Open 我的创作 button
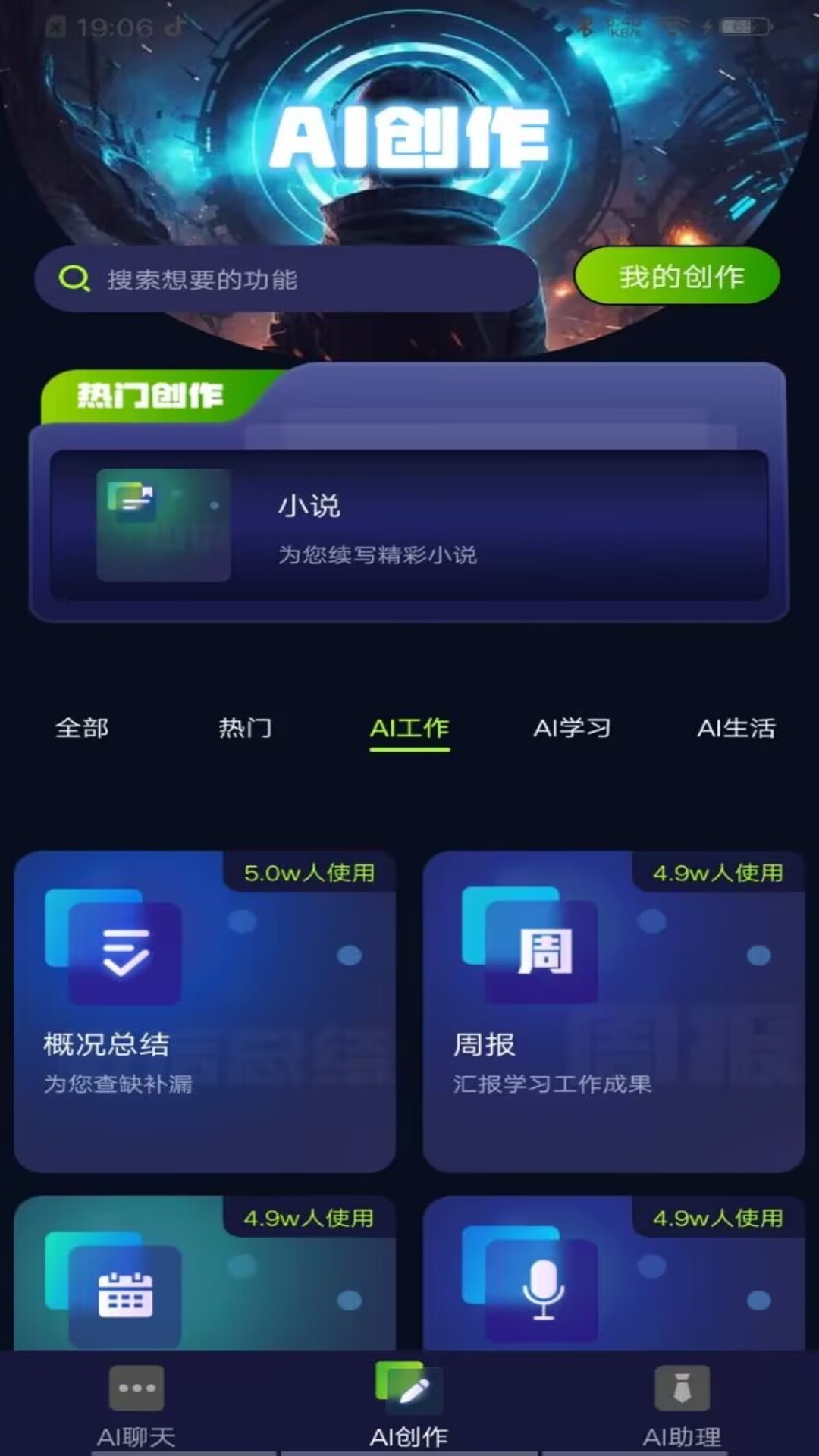 (677, 277)
